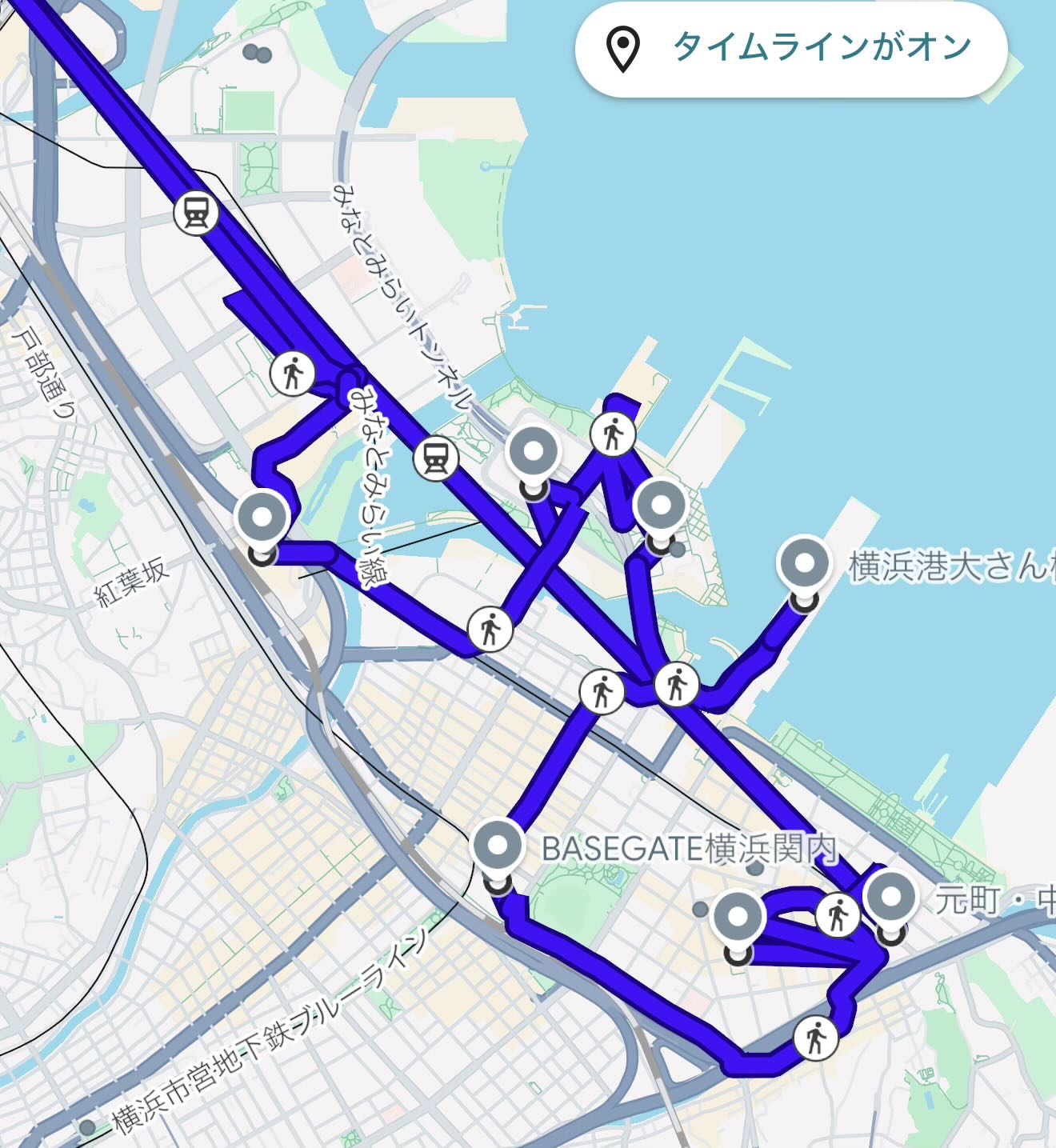Tap the 元町・中華街 visit pin
The height and width of the screenshot is (1148, 1056).
tap(891, 898)
